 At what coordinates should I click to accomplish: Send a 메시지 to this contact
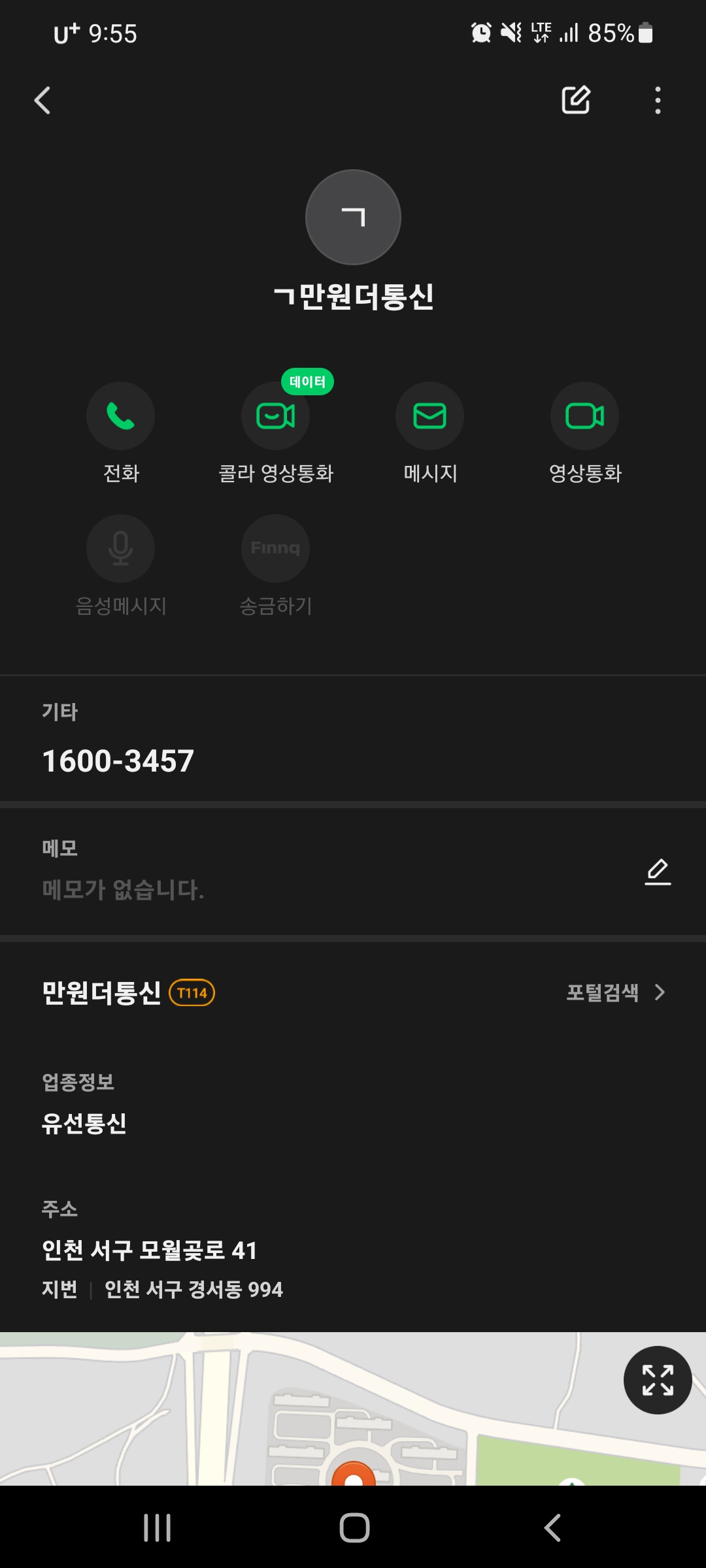pos(430,416)
